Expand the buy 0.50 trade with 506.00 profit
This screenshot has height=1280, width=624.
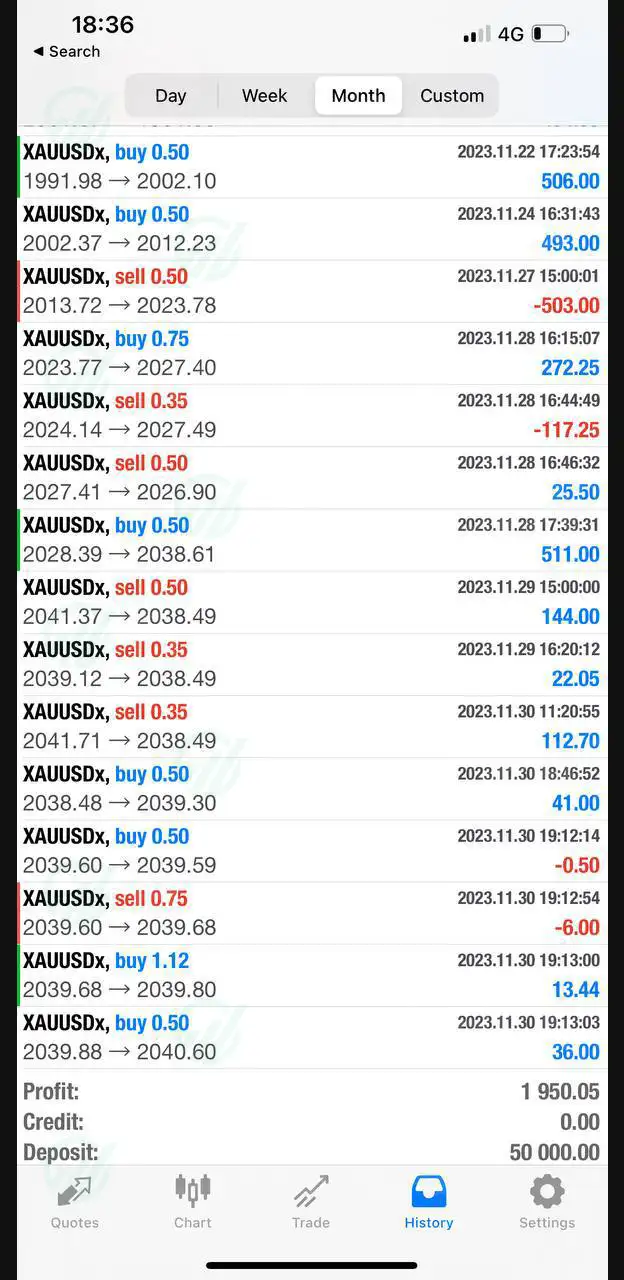point(311,167)
